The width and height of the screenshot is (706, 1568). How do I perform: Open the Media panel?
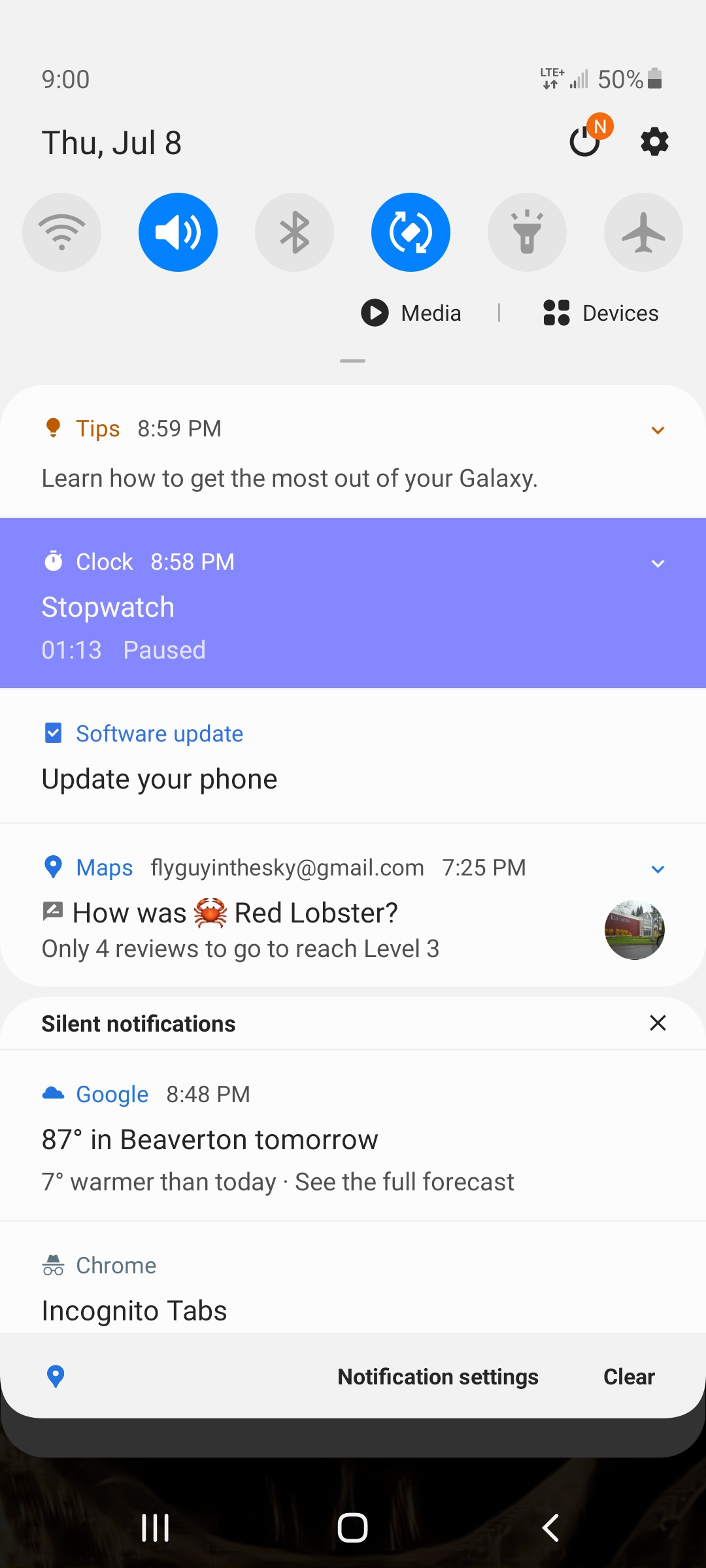(412, 313)
